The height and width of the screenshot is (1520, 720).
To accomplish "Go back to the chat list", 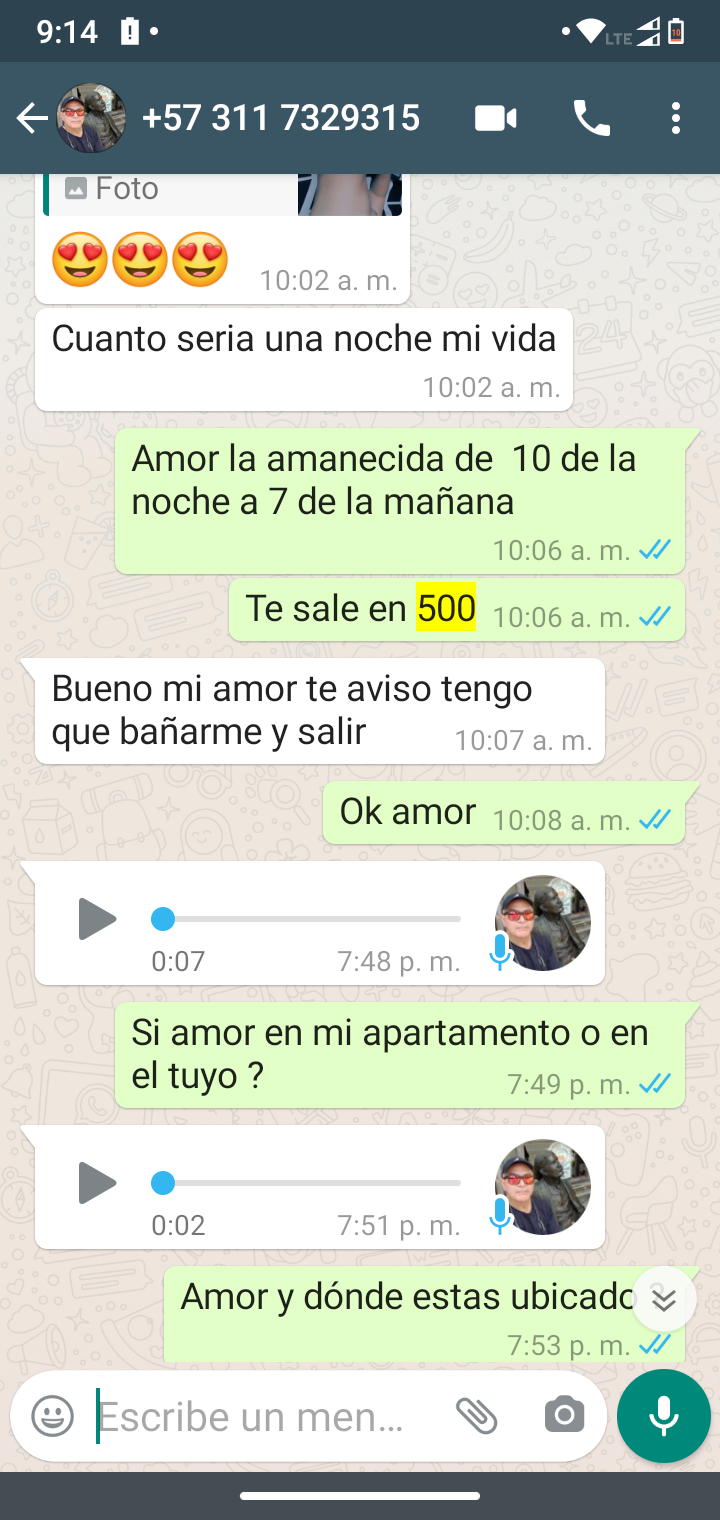I will click(x=32, y=119).
